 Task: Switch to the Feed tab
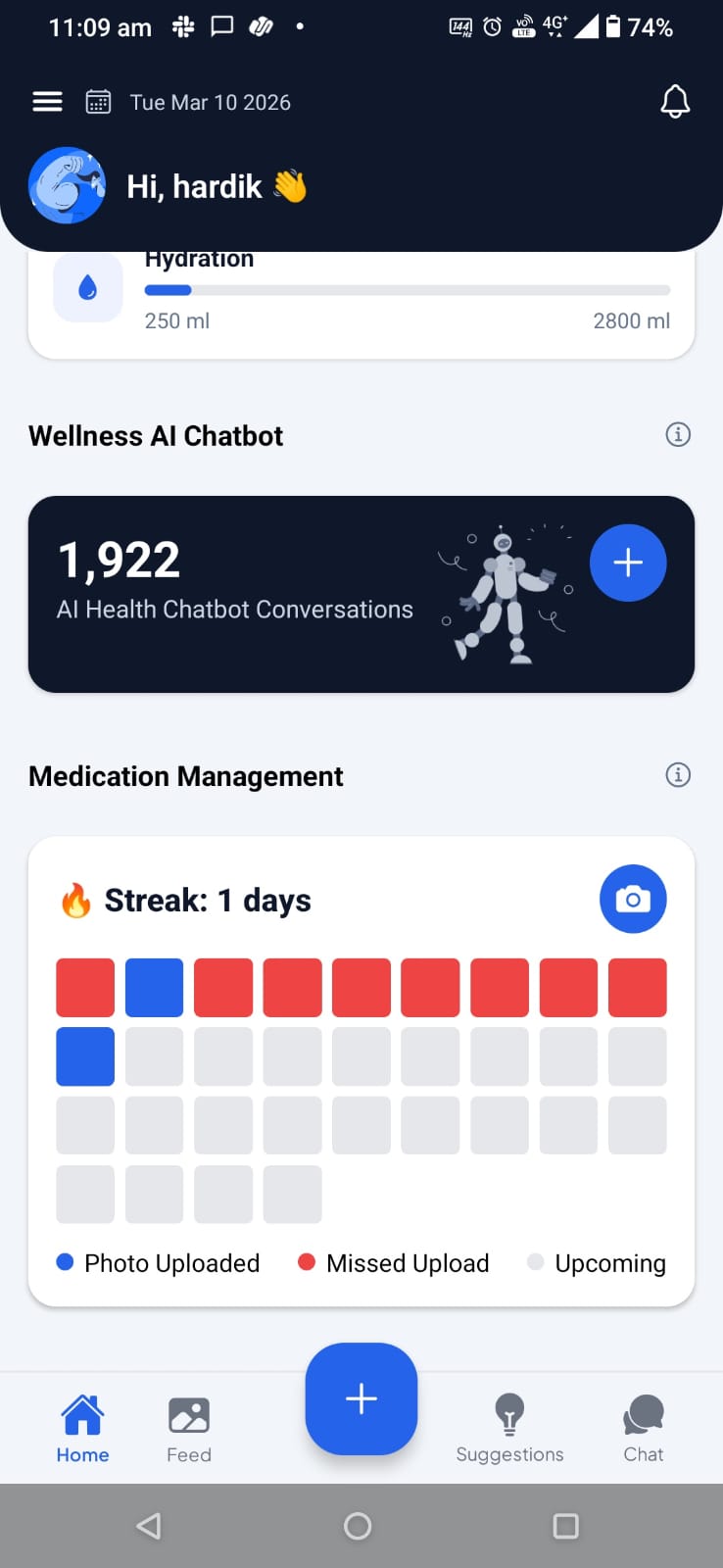click(189, 1429)
